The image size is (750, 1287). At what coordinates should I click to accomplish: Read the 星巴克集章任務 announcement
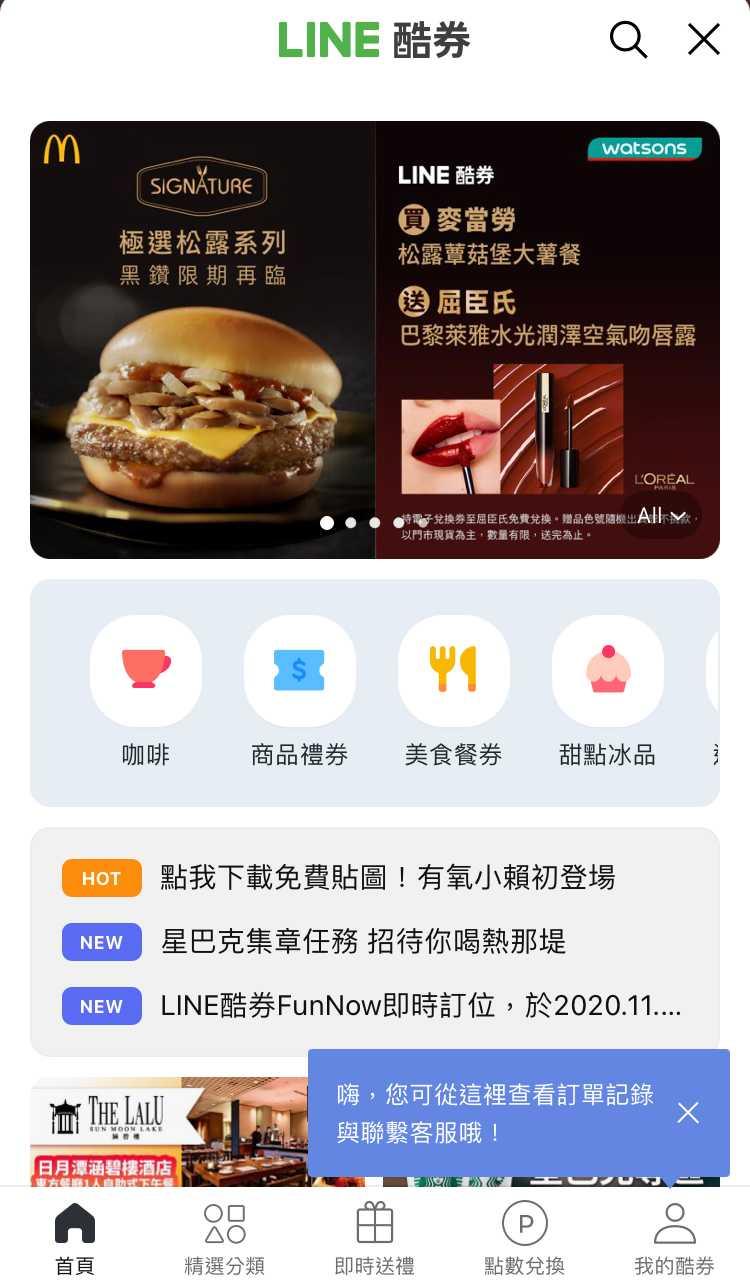(x=363, y=942)
